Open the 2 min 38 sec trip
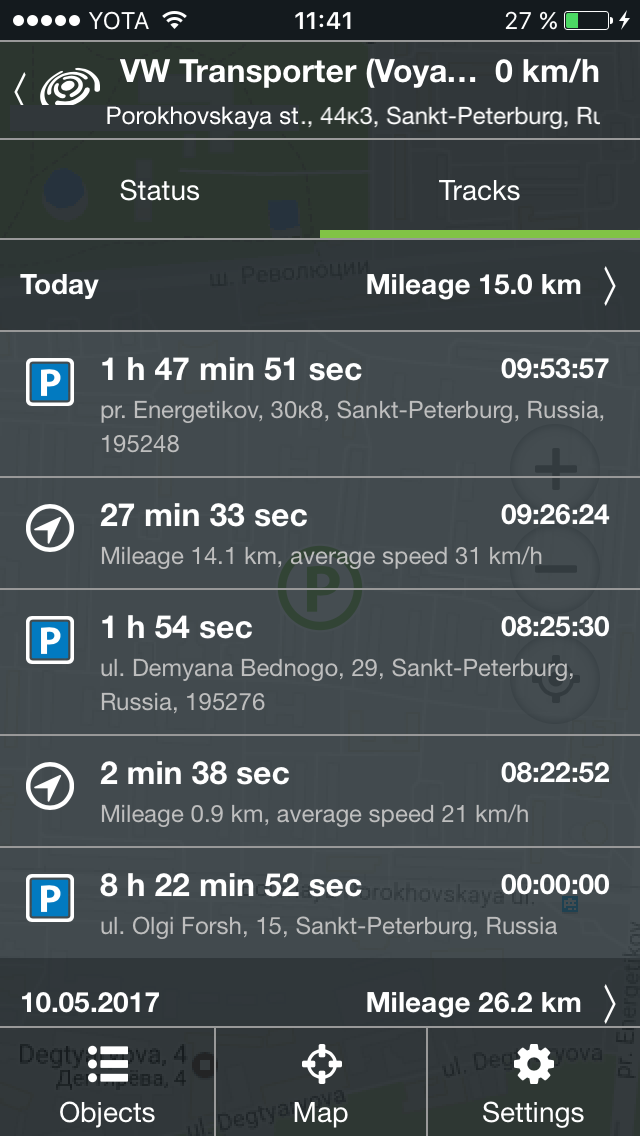 (320, 791)
